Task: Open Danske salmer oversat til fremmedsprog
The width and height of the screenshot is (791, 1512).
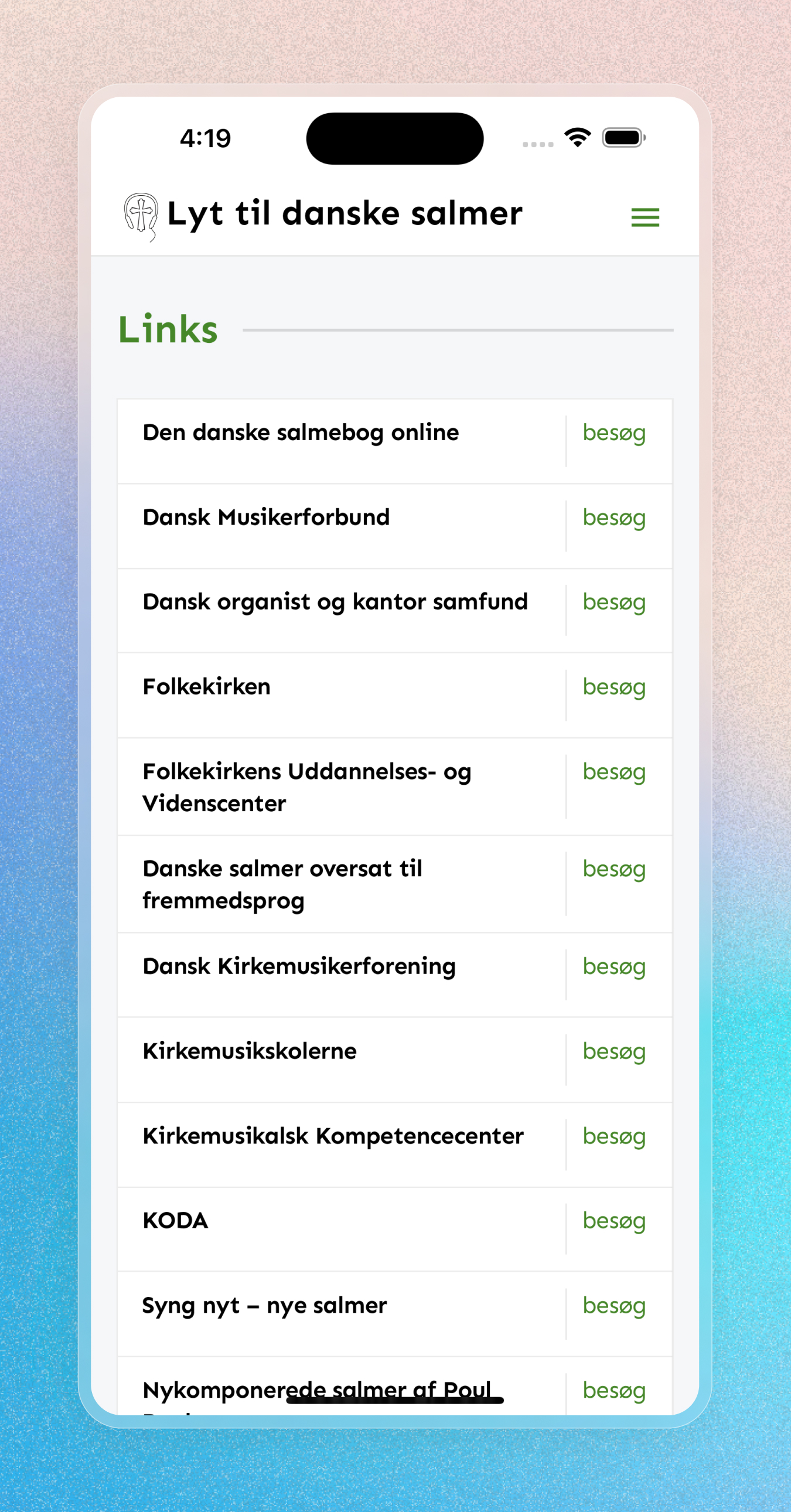Action: click(x=284, y=884)
